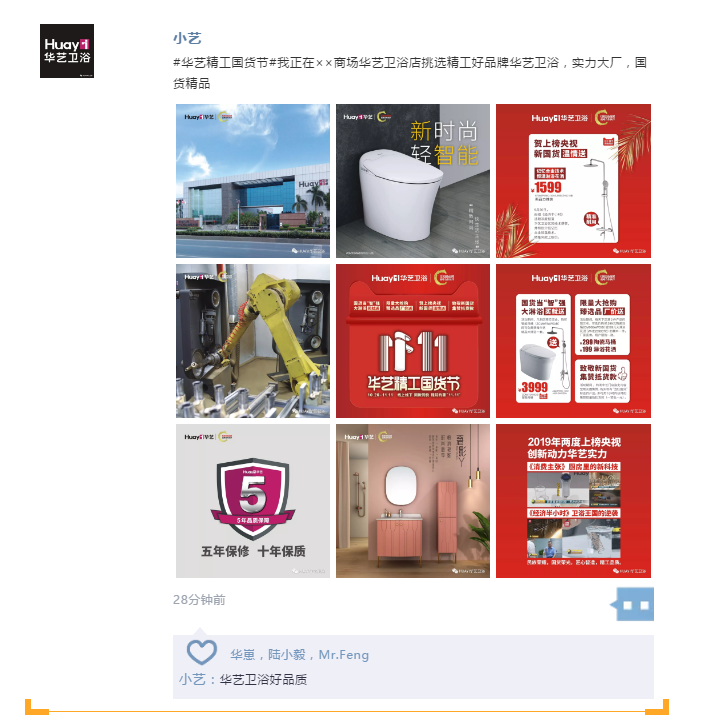View liker 陆小毅's profile
The image size is (702, 728).
coord(288,655)
